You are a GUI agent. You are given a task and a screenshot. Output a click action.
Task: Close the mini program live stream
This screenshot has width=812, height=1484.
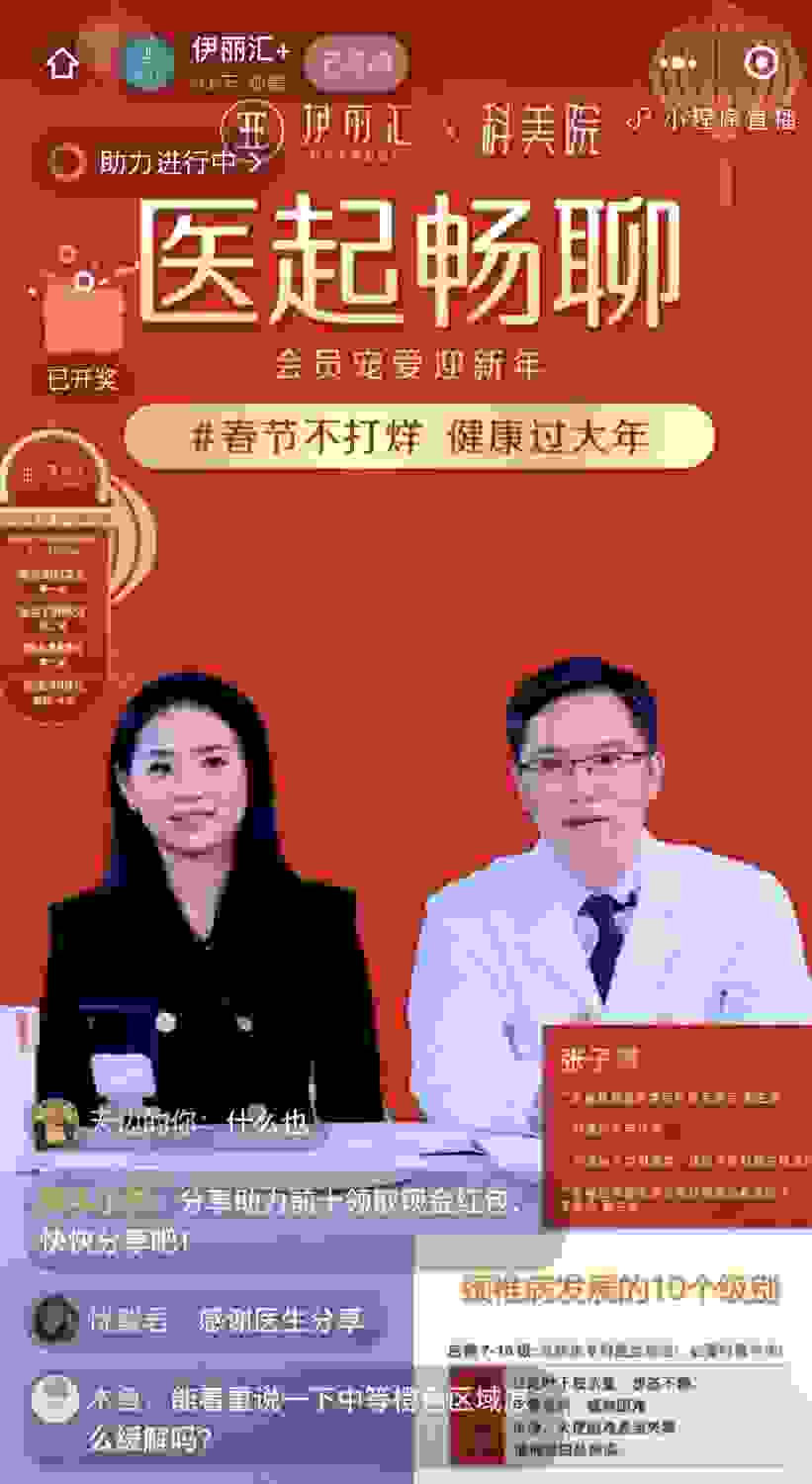tap(760, 63)
